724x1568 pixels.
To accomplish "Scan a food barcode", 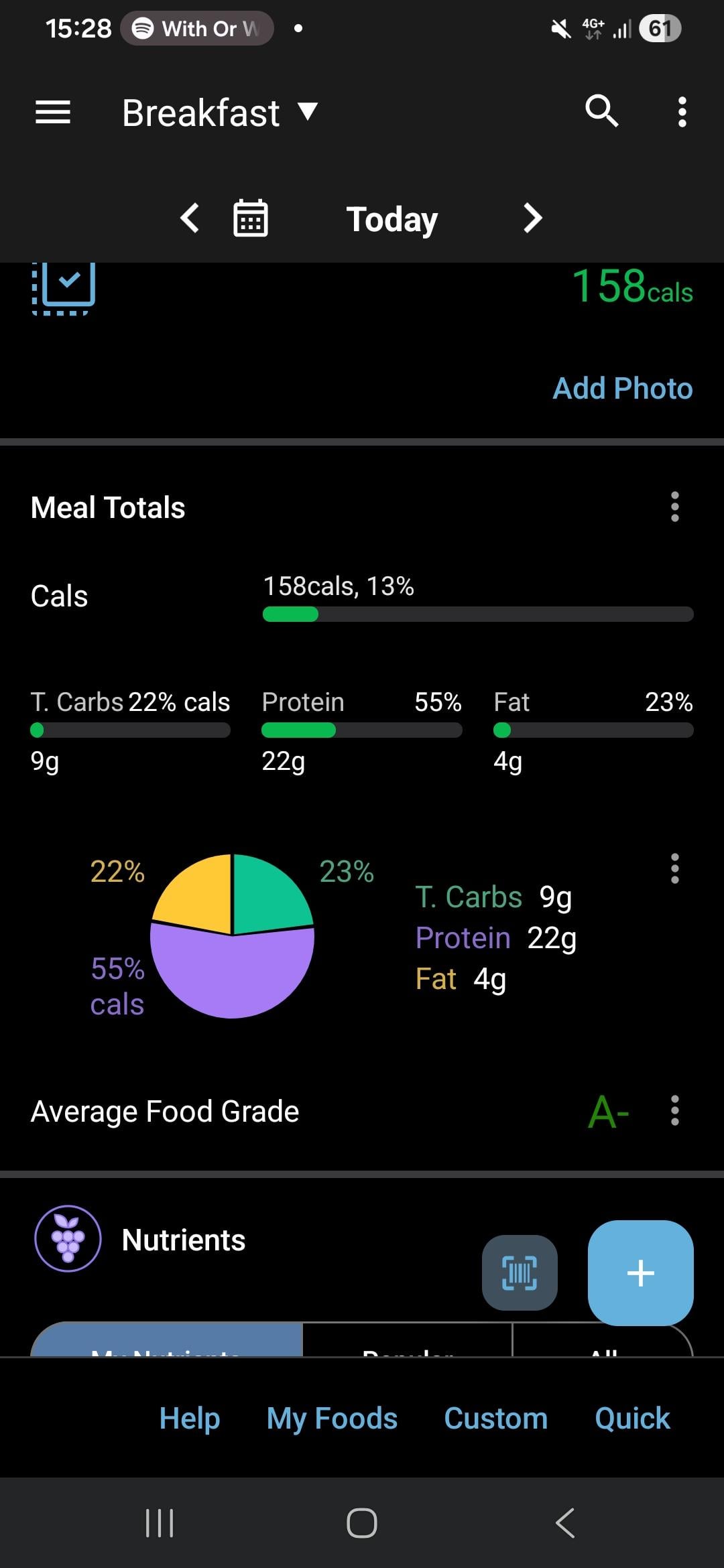I will tap(520, 1272).
